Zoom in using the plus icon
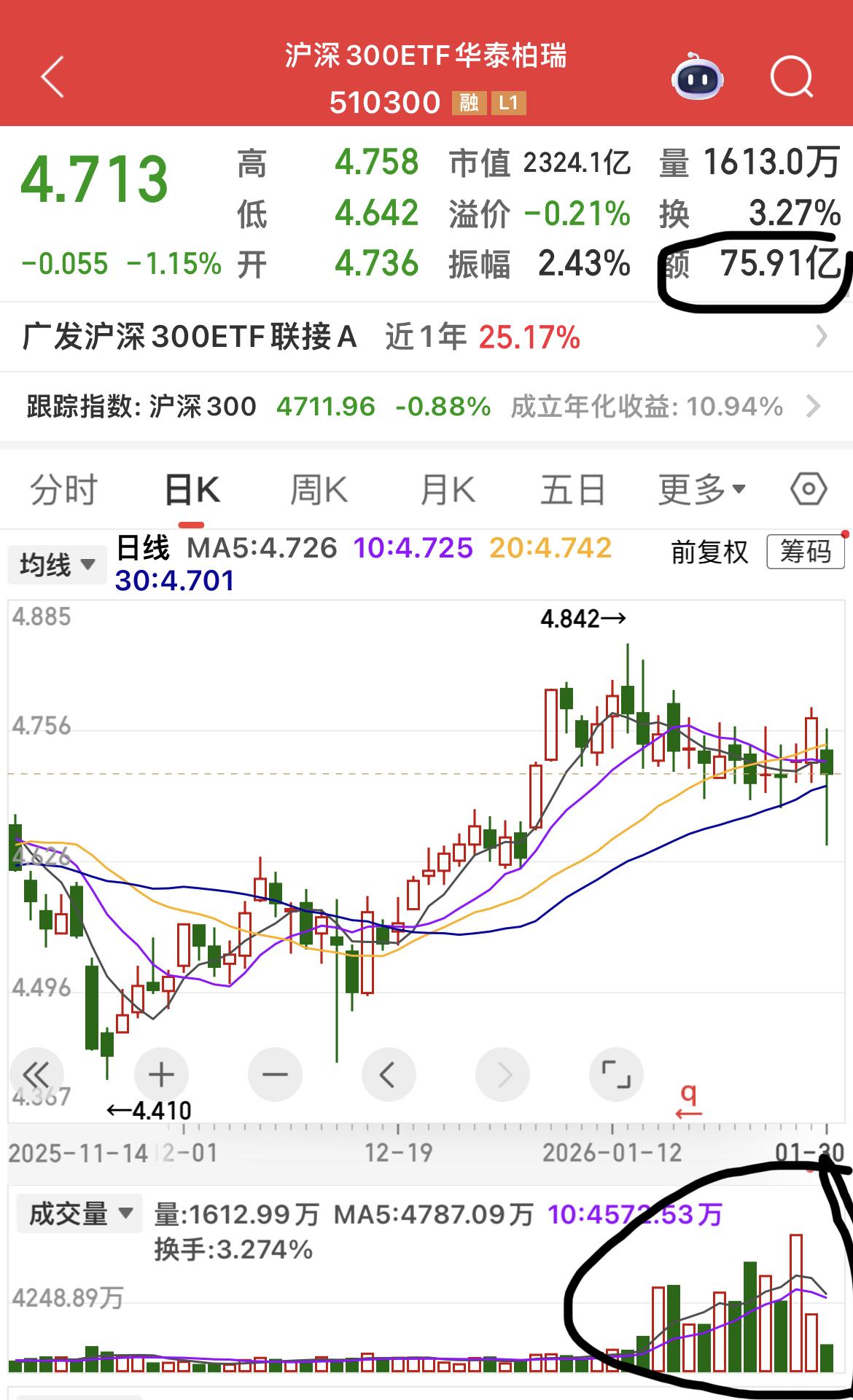853x1400 pixels. click(162, 1074)
